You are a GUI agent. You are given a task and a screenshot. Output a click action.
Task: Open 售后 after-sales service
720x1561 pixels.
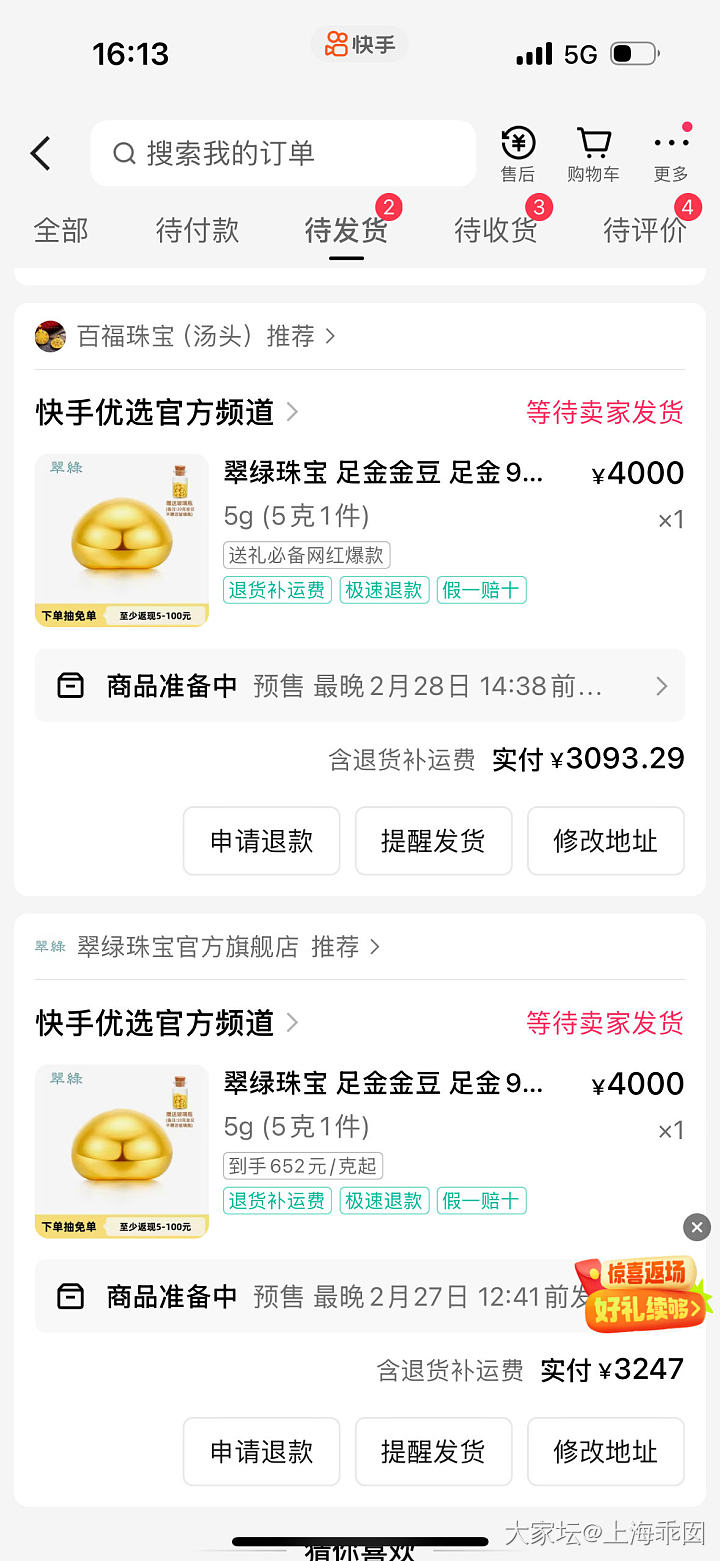pyautogui.click(x=518, y=155)
